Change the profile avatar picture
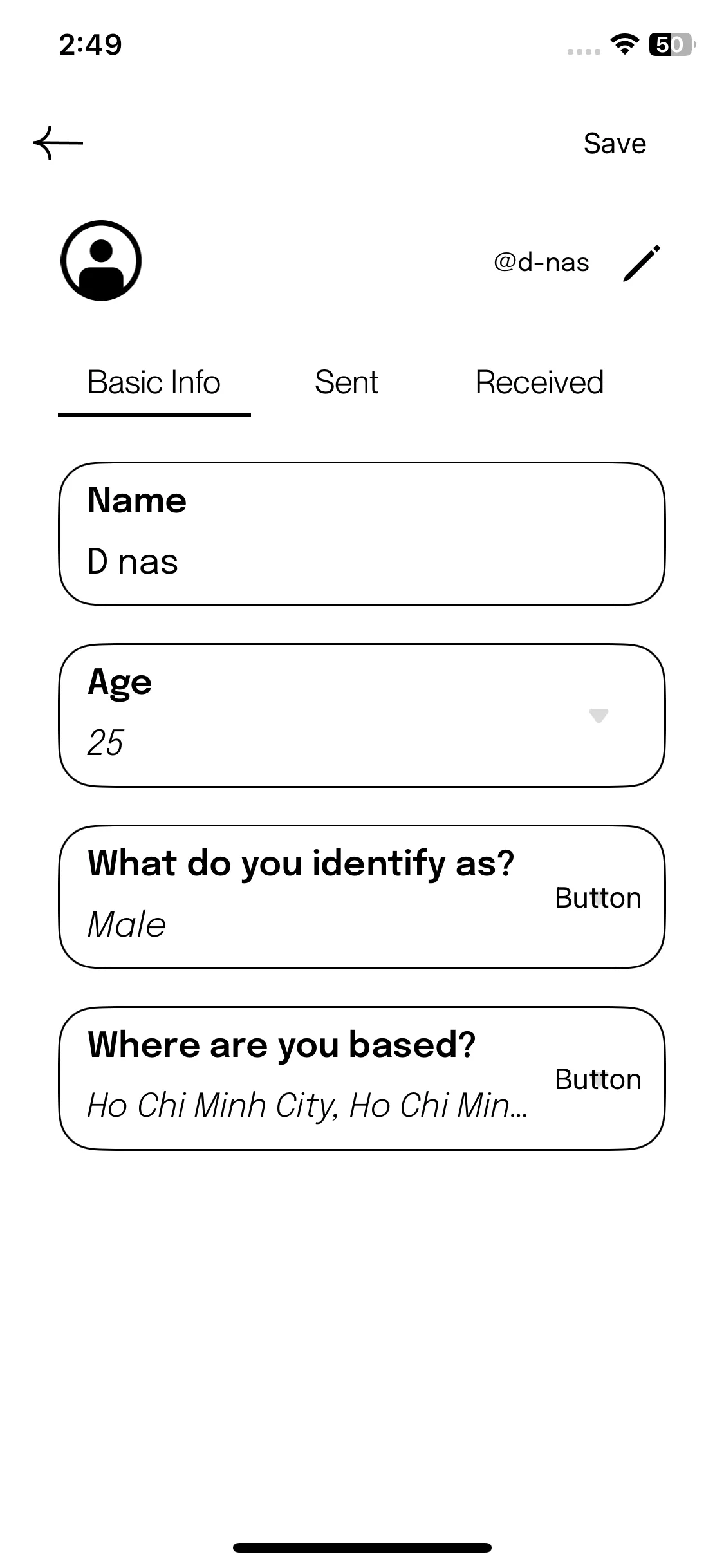The image size is (724, 1568). click(101, 261)
